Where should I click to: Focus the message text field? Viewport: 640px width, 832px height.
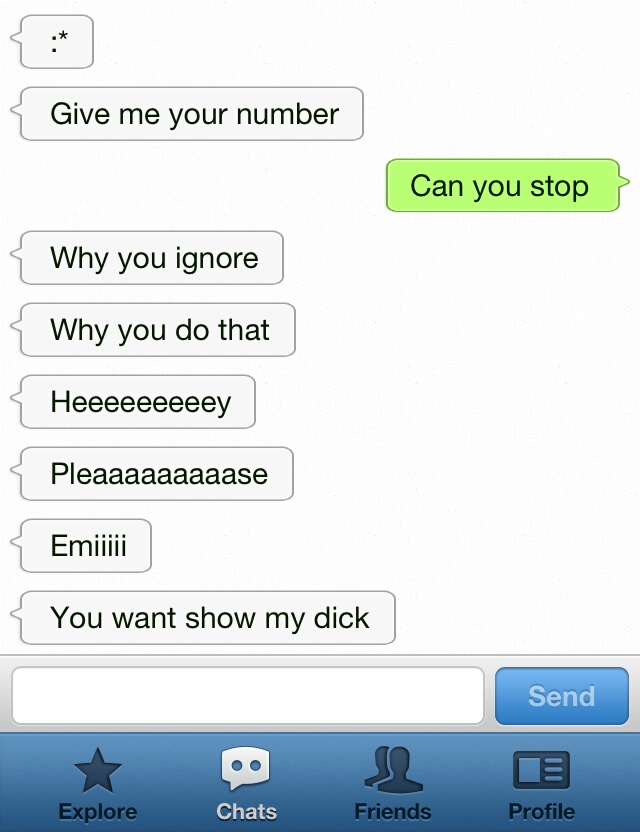tap(247, 695)
